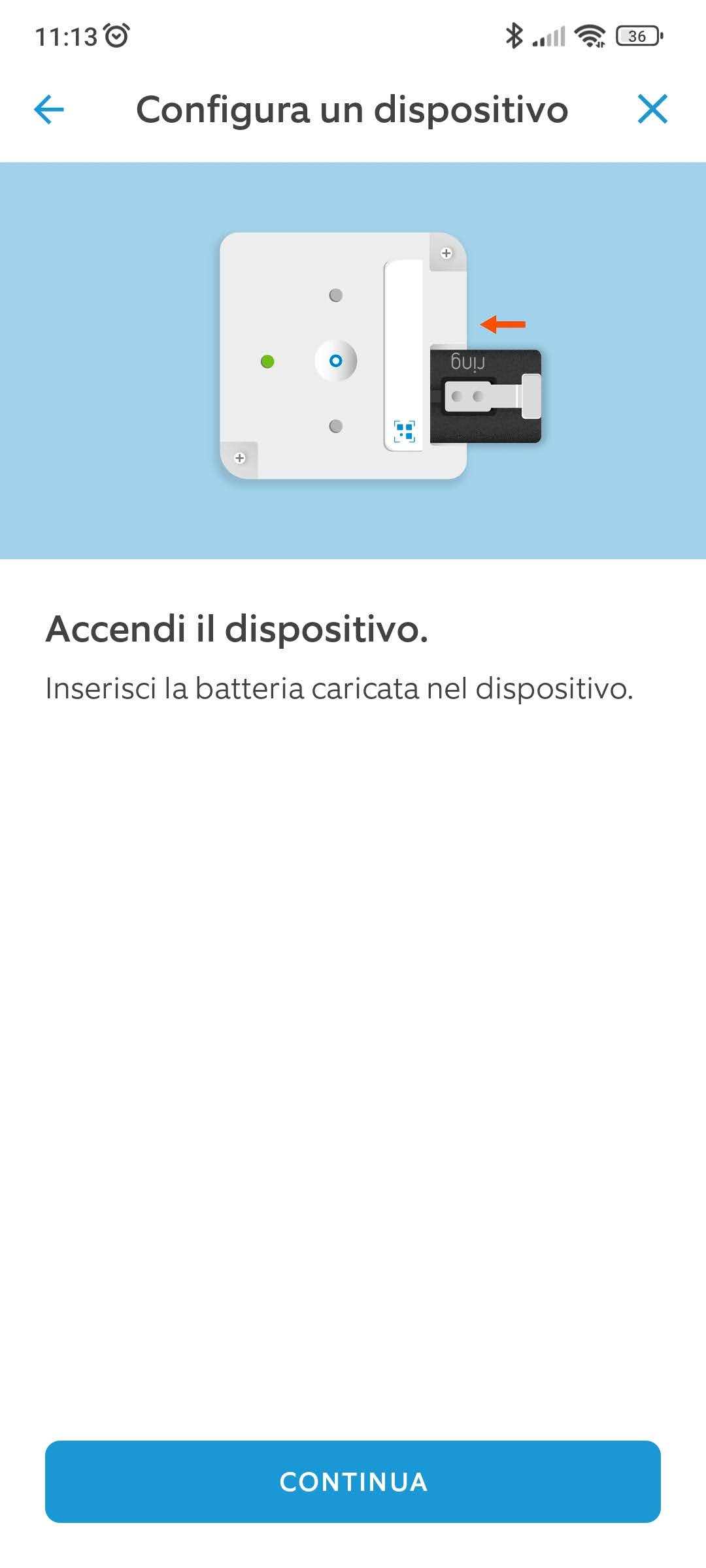Go back with the top-left arrow

(x=49, y=109)
